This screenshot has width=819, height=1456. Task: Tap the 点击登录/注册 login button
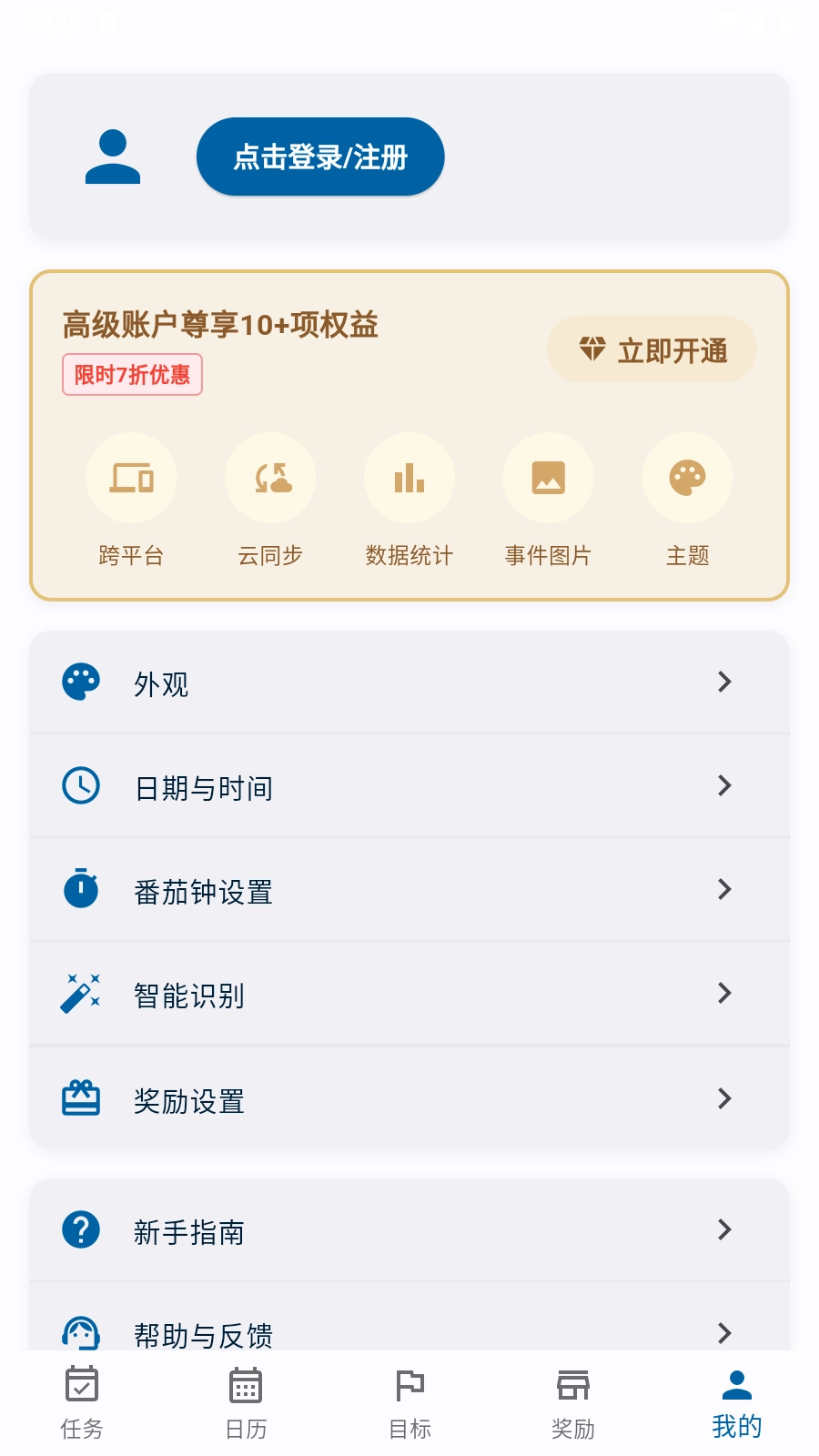[x=320, y=157]
